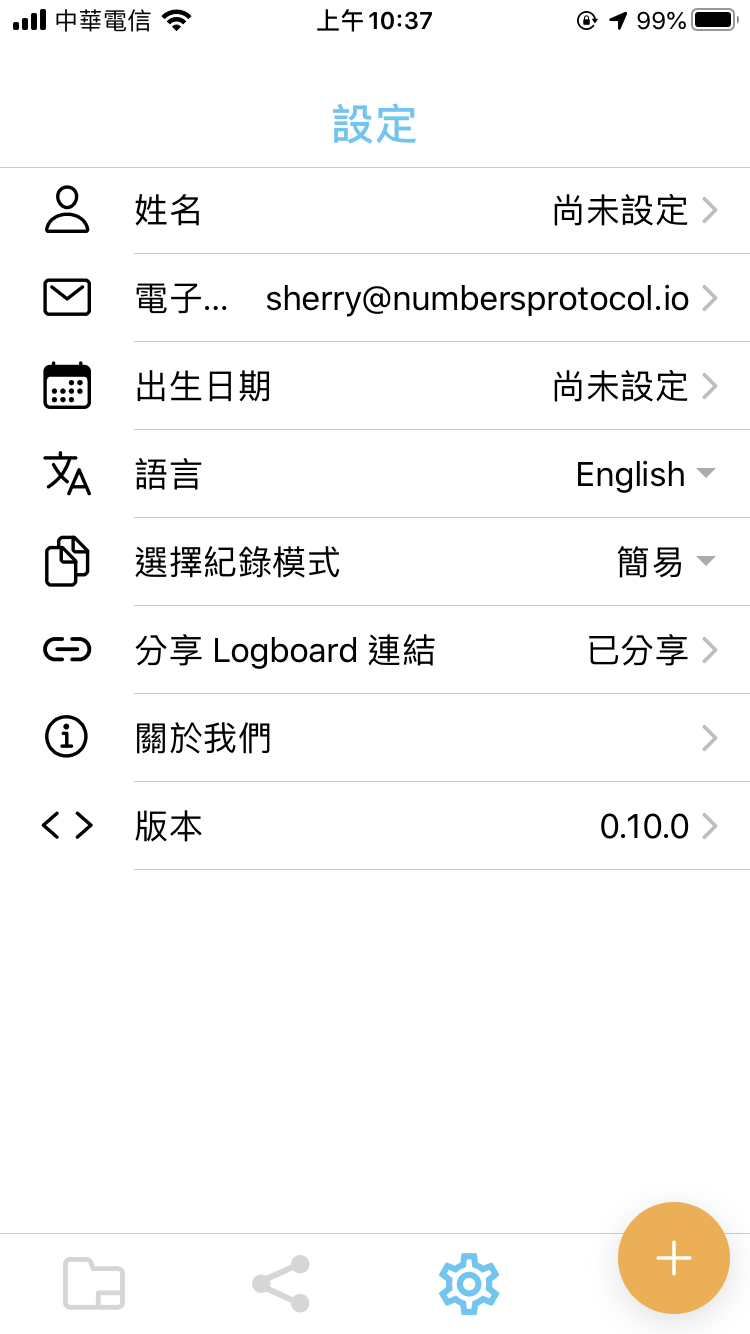Switch to the folder tab
Image resolution: width=750 pixels, height=1334 pixels.
(x=94, y=1283)
